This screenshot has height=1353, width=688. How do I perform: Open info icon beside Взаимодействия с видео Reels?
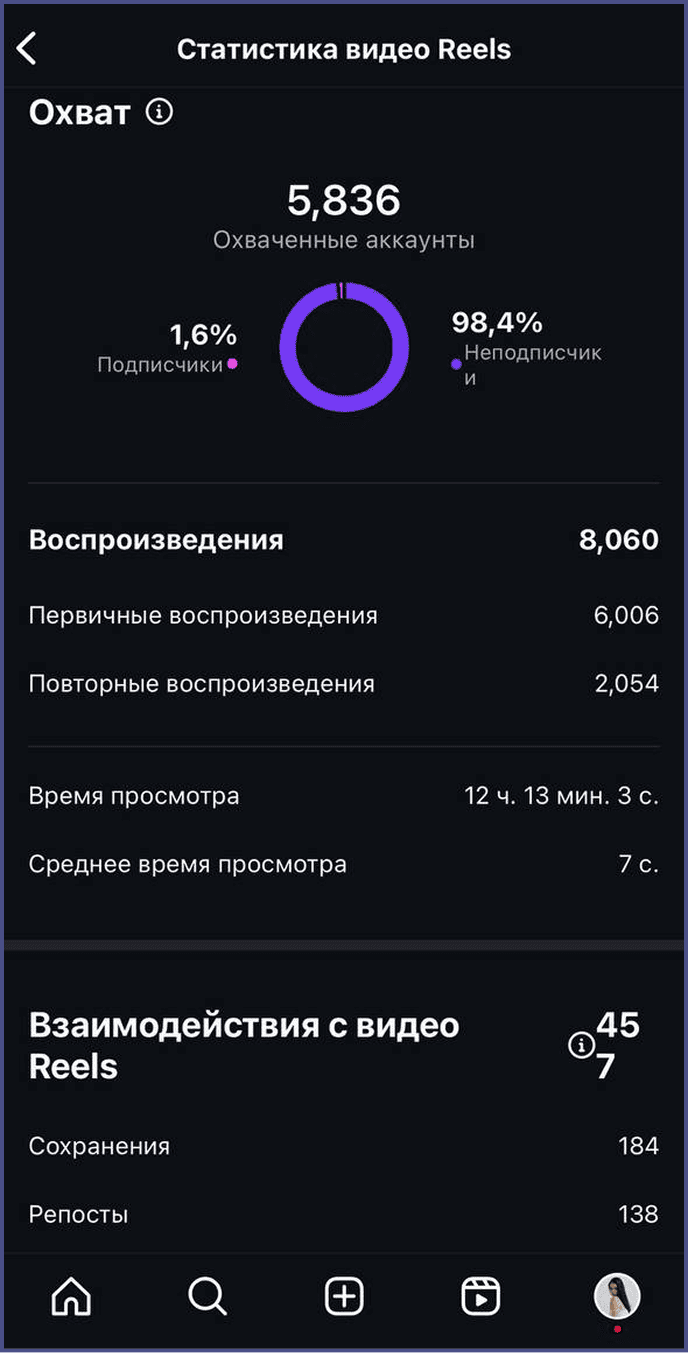click(579, 1046)
